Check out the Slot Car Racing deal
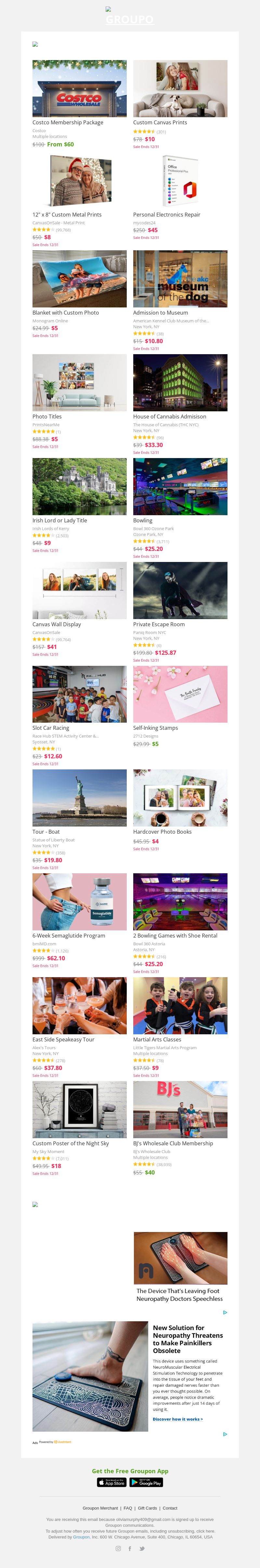The width and height of the screenshot is (260, 1568). click(x=79, y=694)
